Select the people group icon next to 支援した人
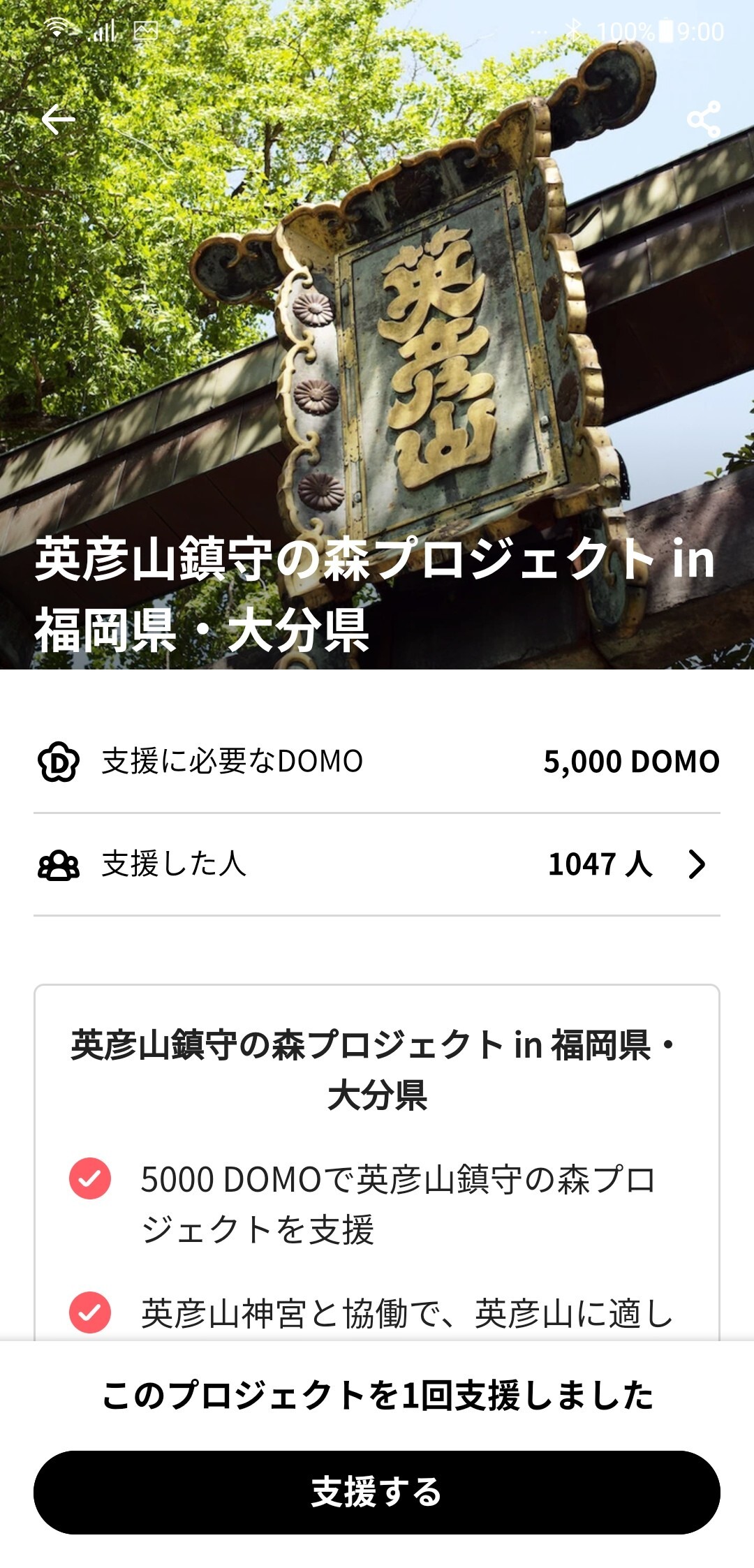Viewport: 754px width, 1568px height. [59, 866]
